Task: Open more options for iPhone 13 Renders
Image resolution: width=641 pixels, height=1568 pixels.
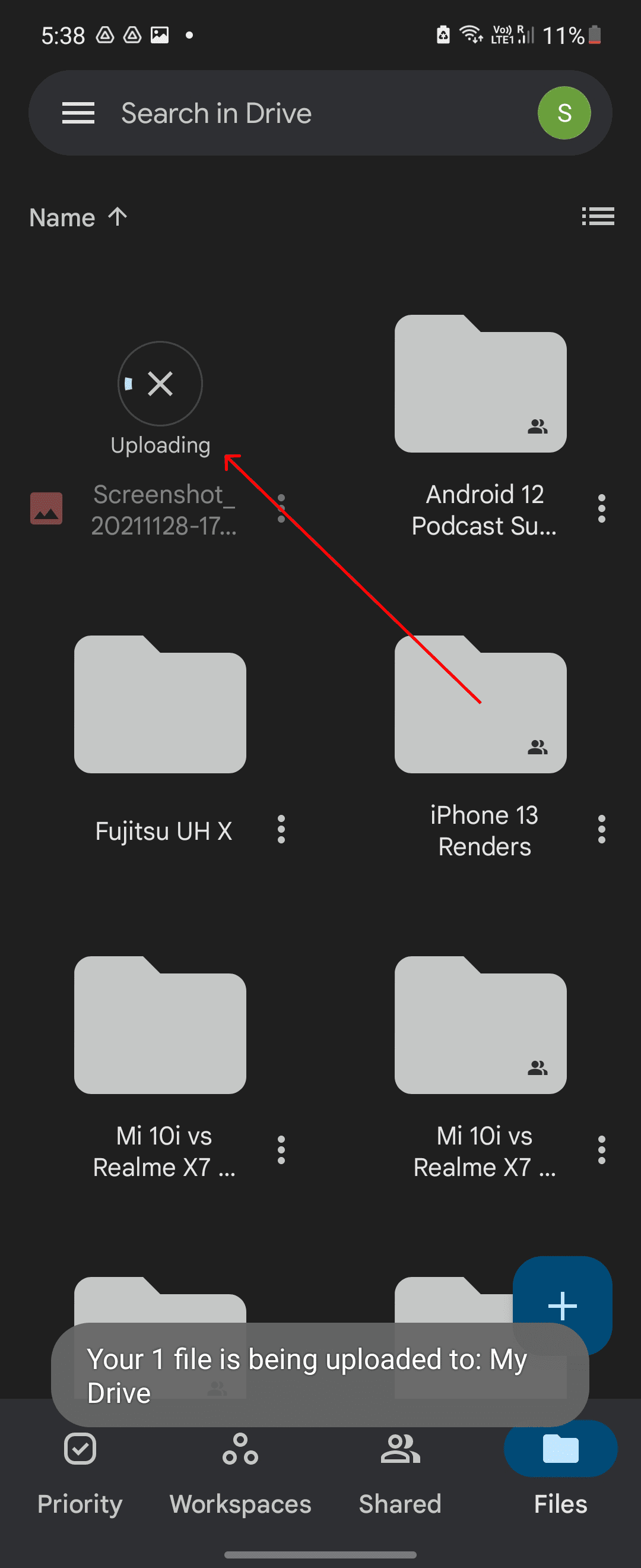Action: pyautogui.click(x=601, y=829)
